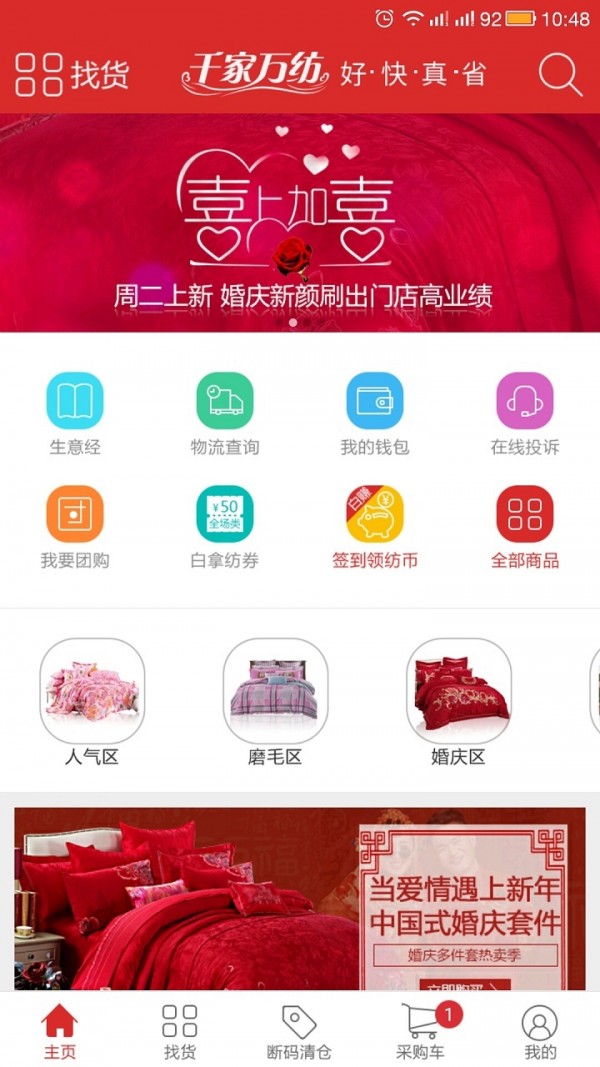600x1067 pixels.
Task: Switch to the 找货 bottom tab
Action: (x=180, y=1031)
